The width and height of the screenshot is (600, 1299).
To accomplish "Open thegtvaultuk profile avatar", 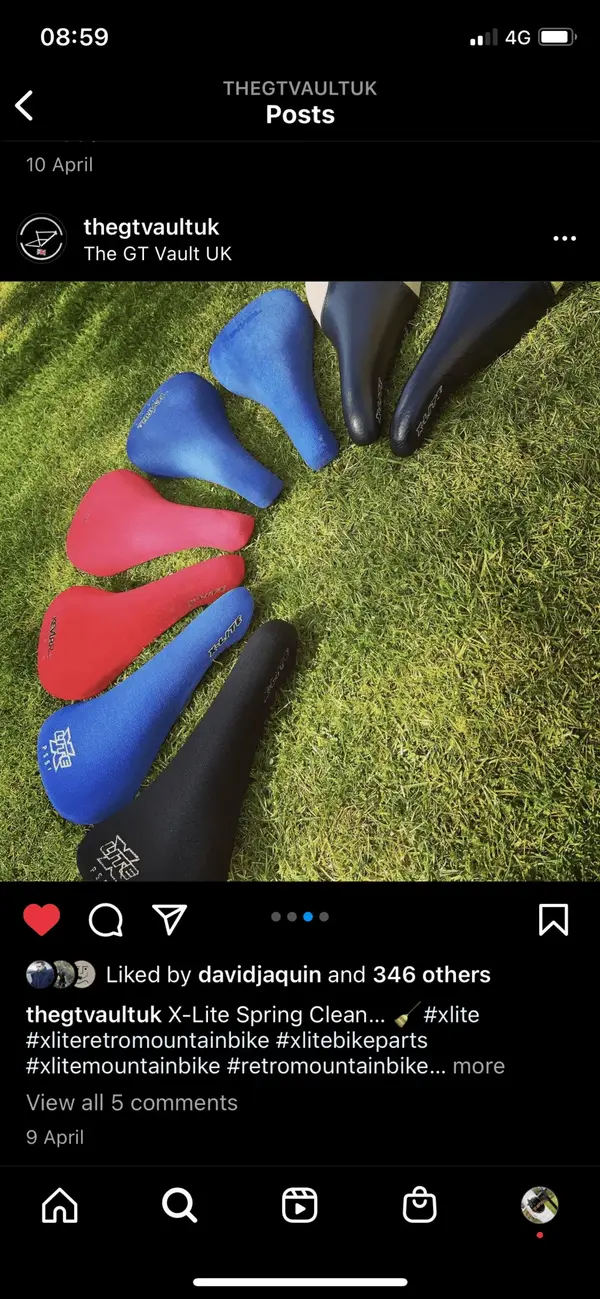I will tap(42, 239).
